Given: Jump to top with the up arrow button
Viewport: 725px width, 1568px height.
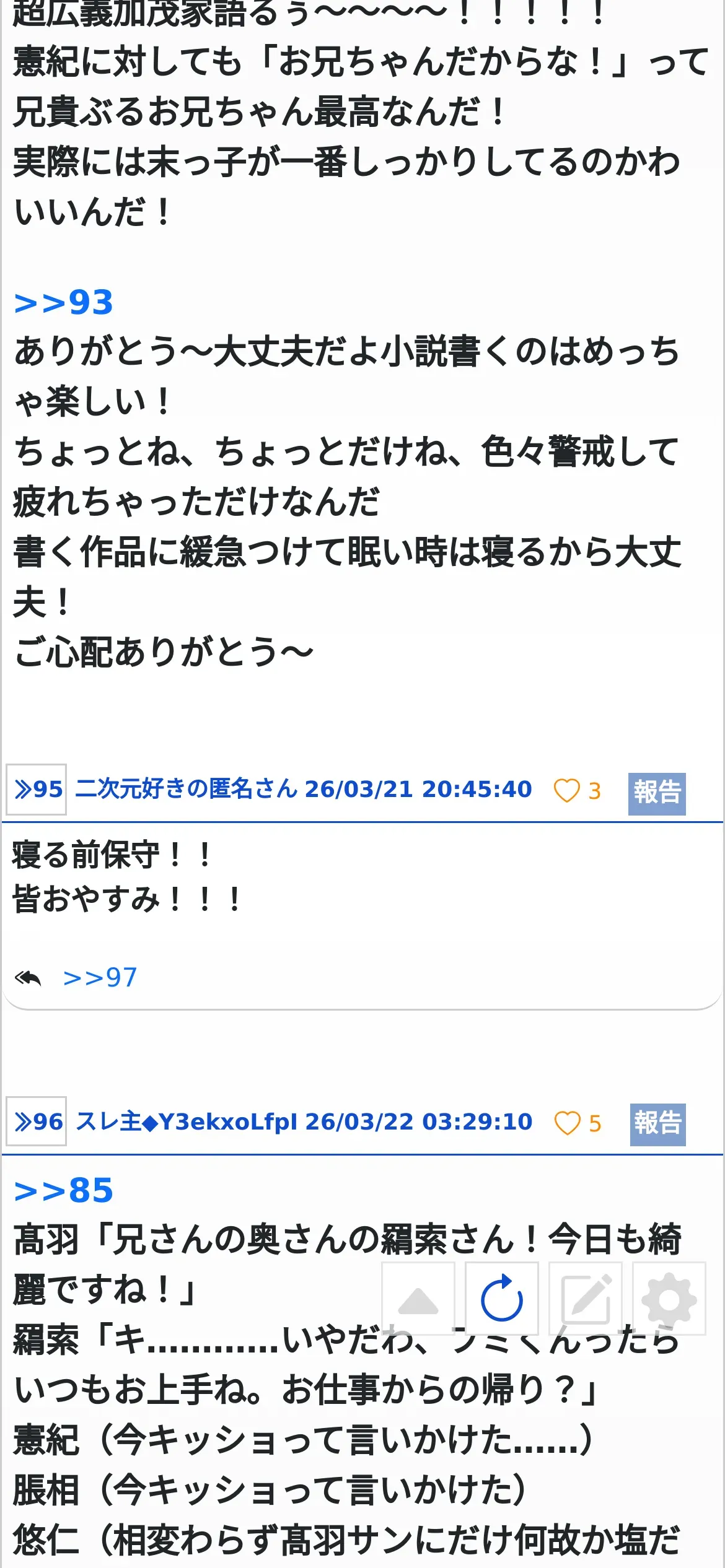Looking at the screenshot, I should click(x=418, y=1299).
